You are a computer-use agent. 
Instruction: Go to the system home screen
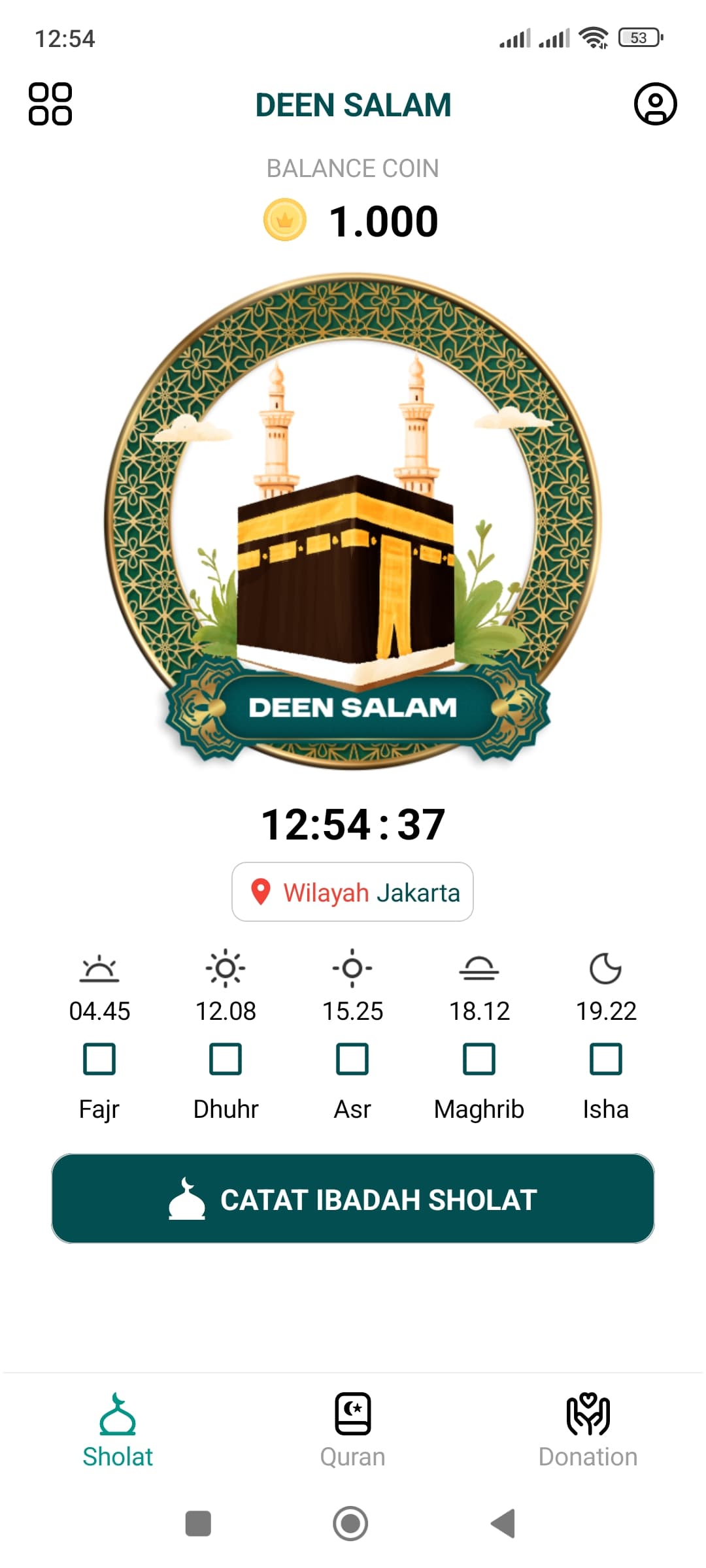point(351,1524)
